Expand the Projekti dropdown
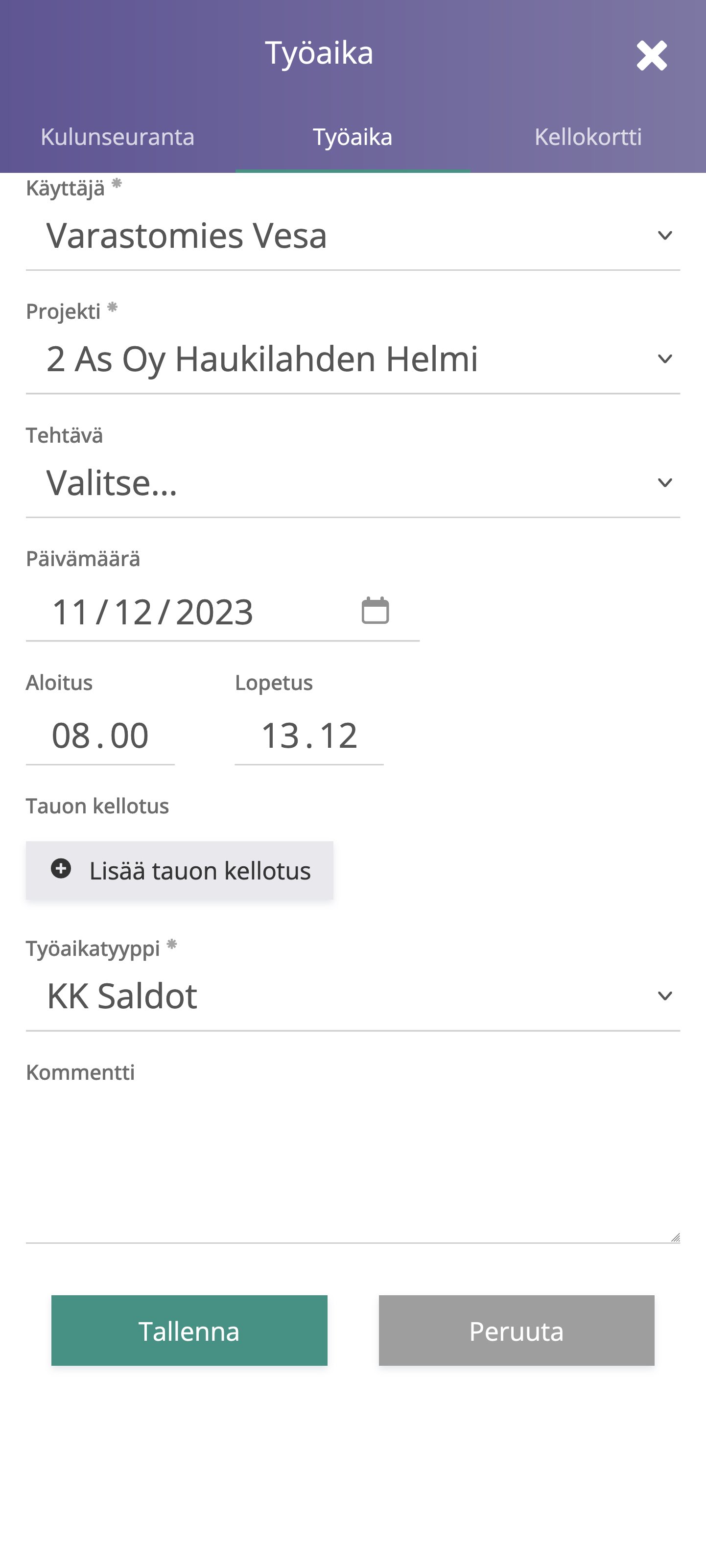706x1568 pixels. click(x=353, y=359)
